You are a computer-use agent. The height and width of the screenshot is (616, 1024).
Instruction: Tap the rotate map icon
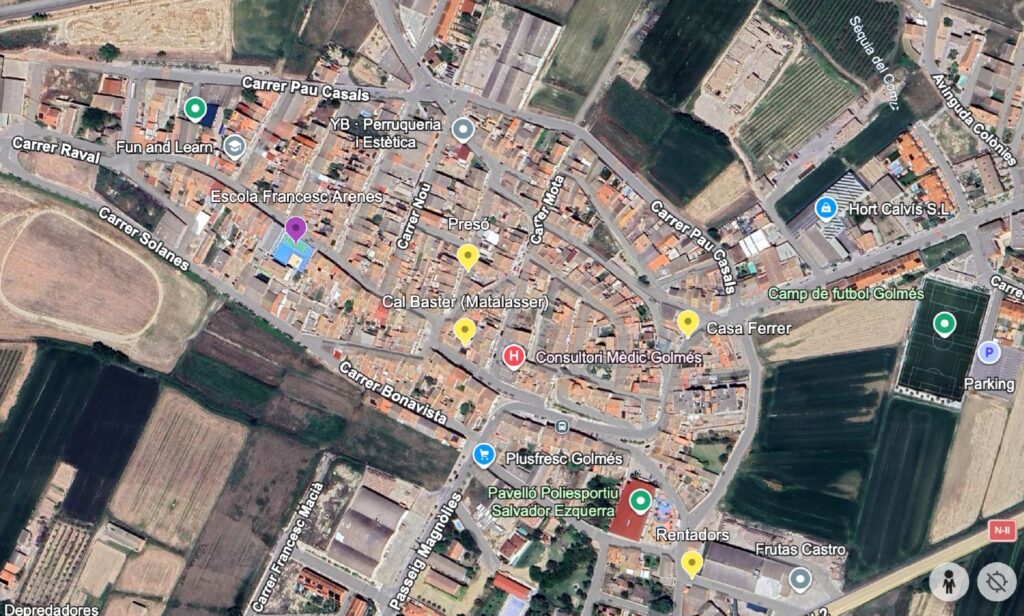[x=996, y=580]
